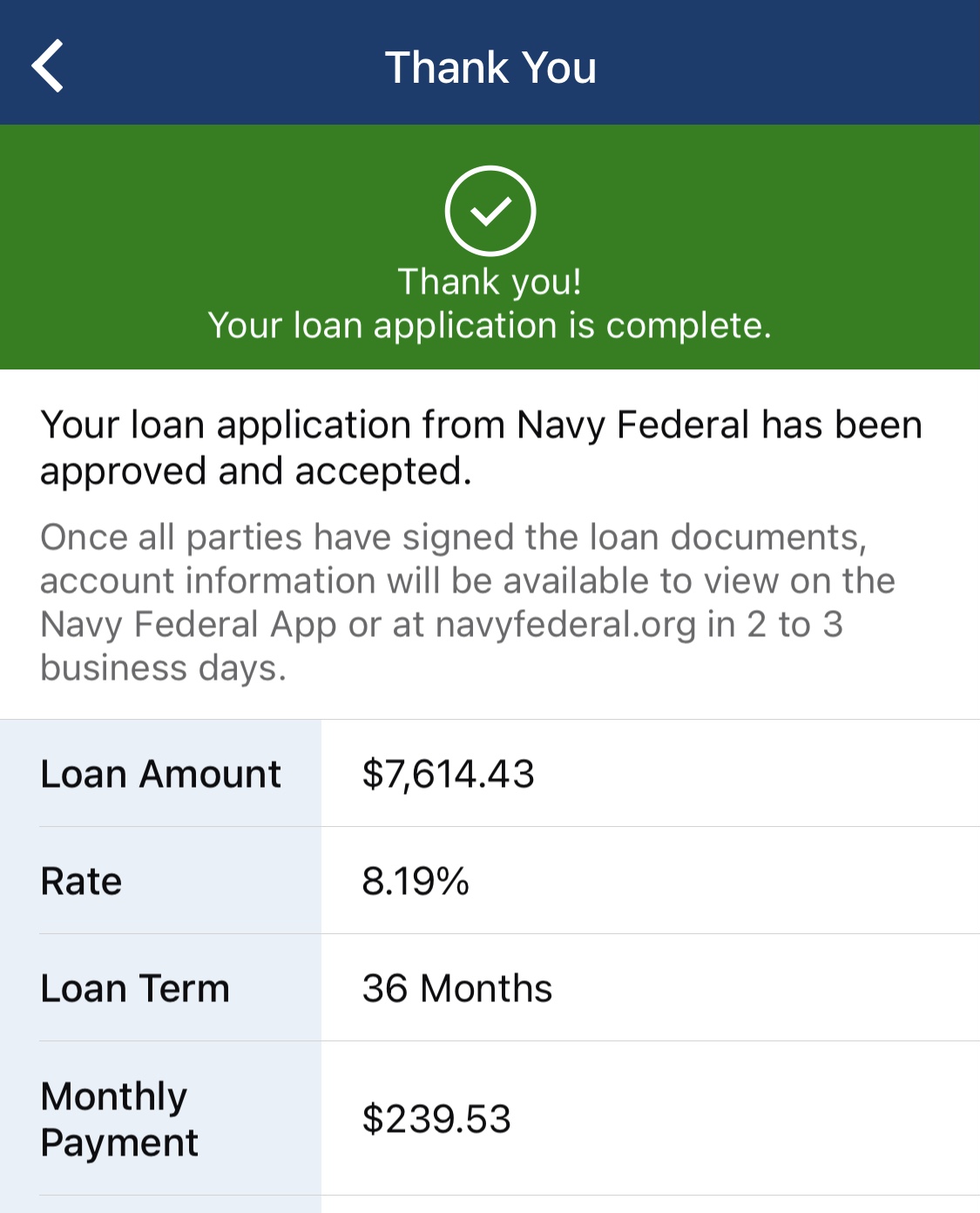Go back using the top-left arrow
This screenshot has height=1213, width=980.
point(48,66)
